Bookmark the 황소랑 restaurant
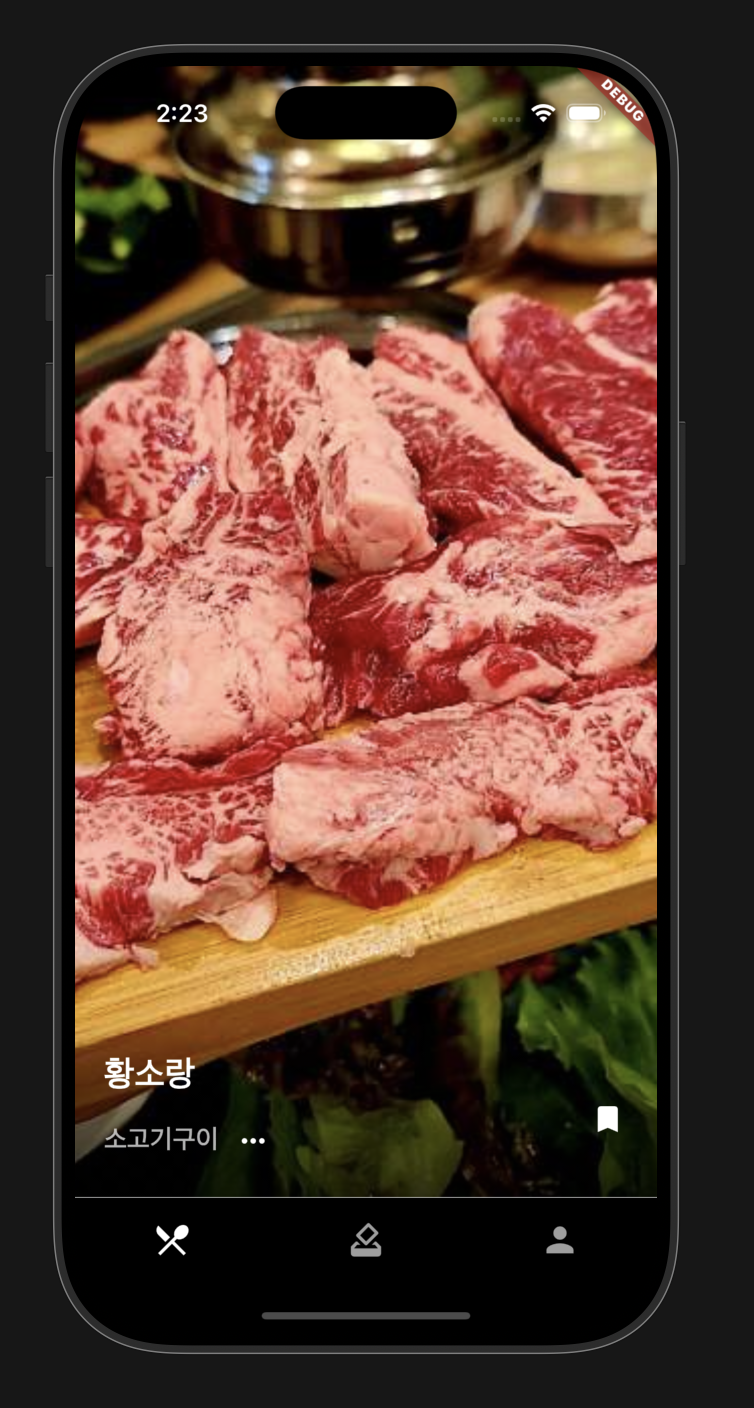The image size is (754, 1408). pyautogui.click(x=608, y=1119)
